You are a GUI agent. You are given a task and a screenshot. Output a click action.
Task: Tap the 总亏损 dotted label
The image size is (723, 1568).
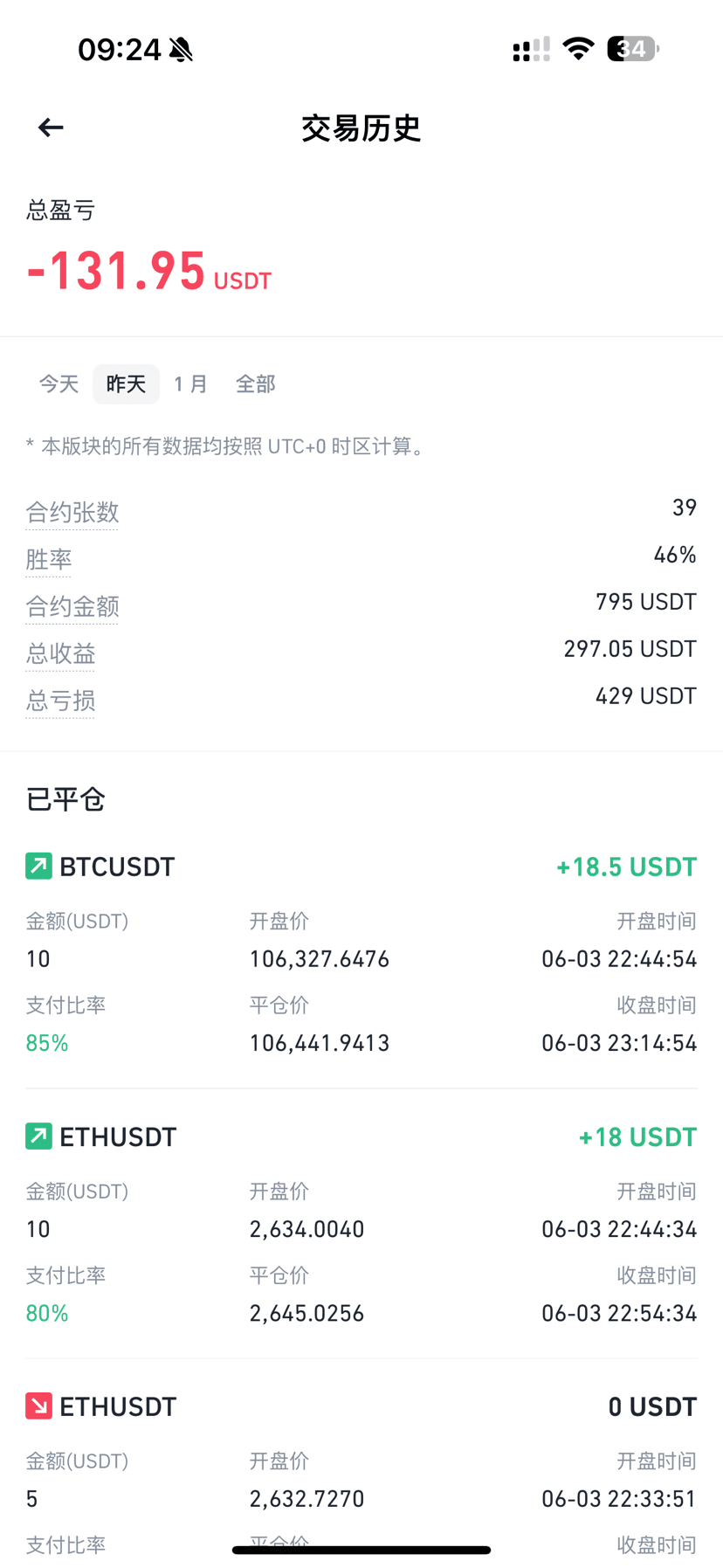point(60,701)
